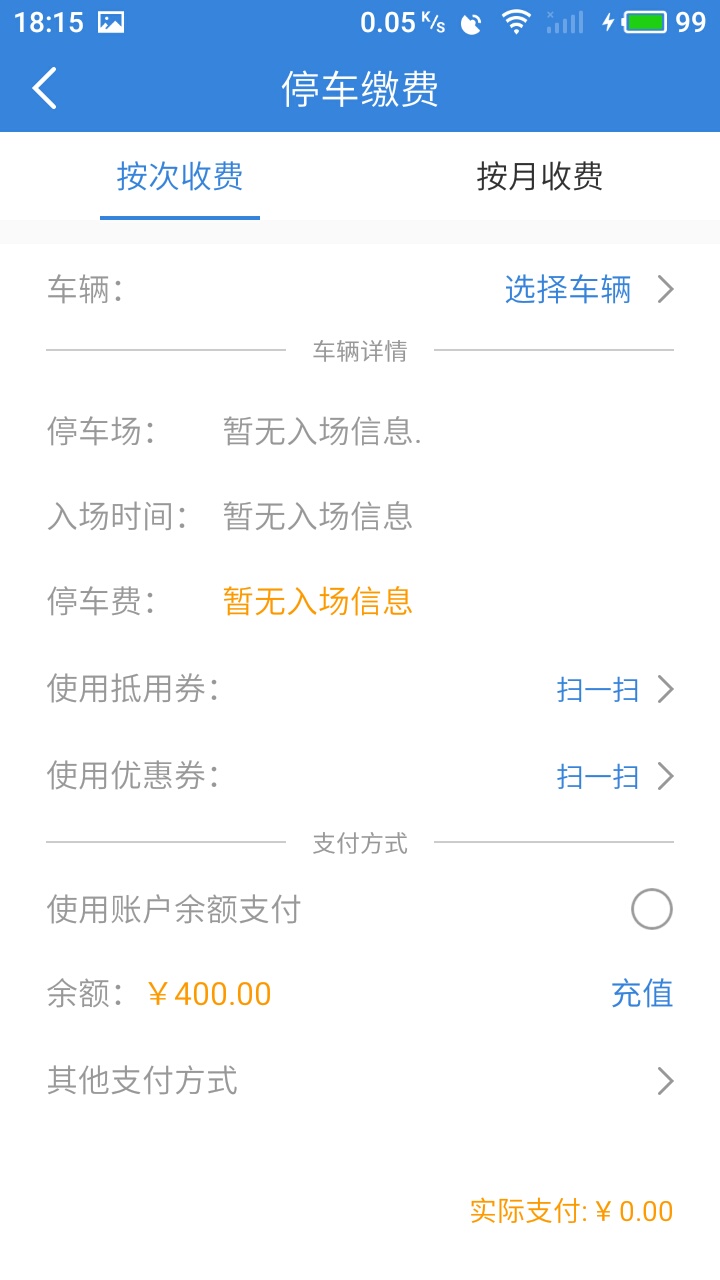
Task: Tap 扫一扫 beside 使用抵用券
Action: click(595, 689)
